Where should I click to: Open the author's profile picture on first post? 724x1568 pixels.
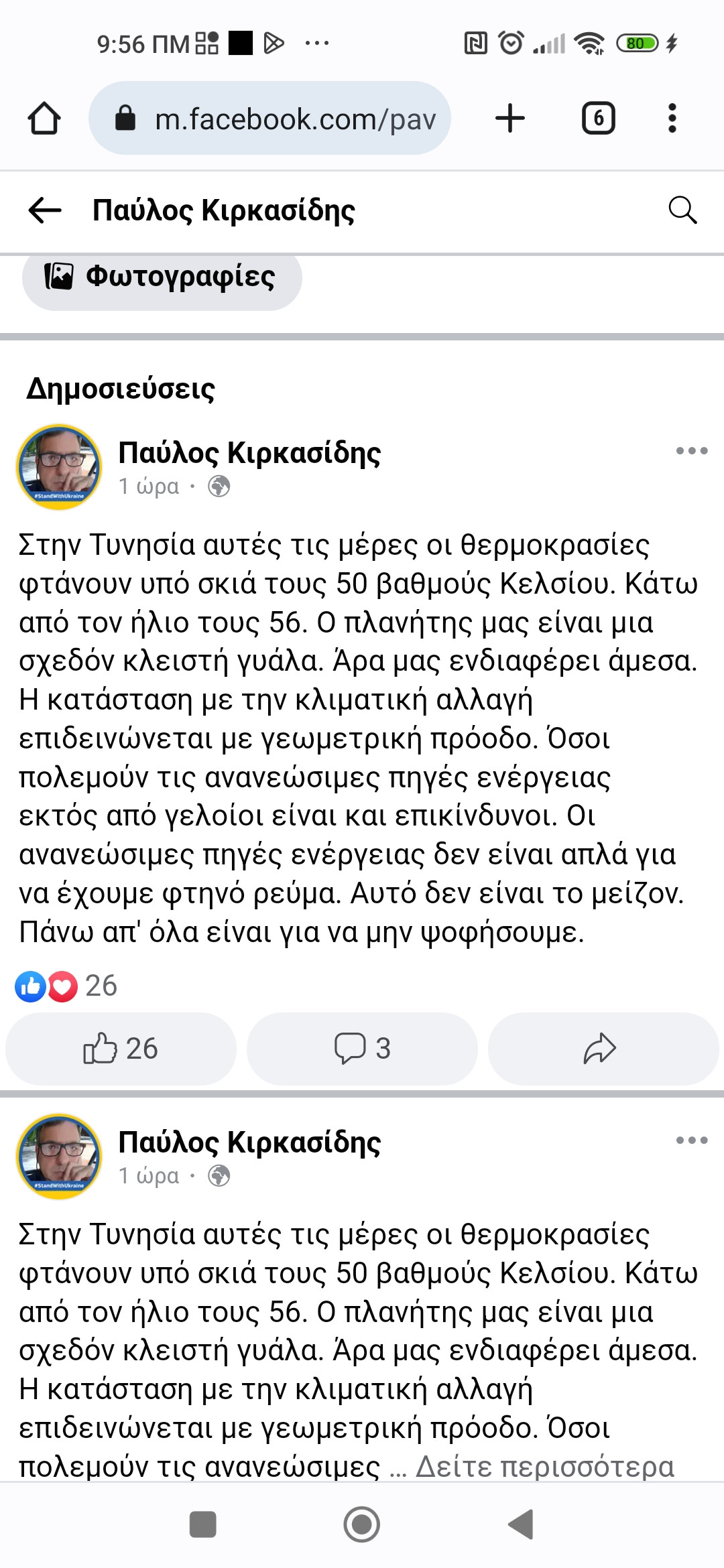(x=59, y=467)
